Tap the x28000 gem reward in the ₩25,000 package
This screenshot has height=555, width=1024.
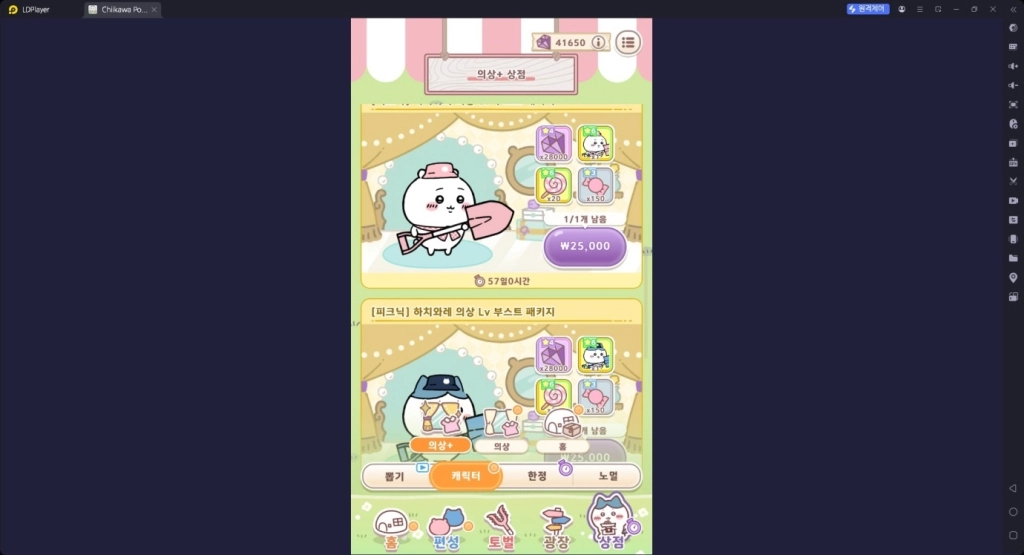click(554, 143)
